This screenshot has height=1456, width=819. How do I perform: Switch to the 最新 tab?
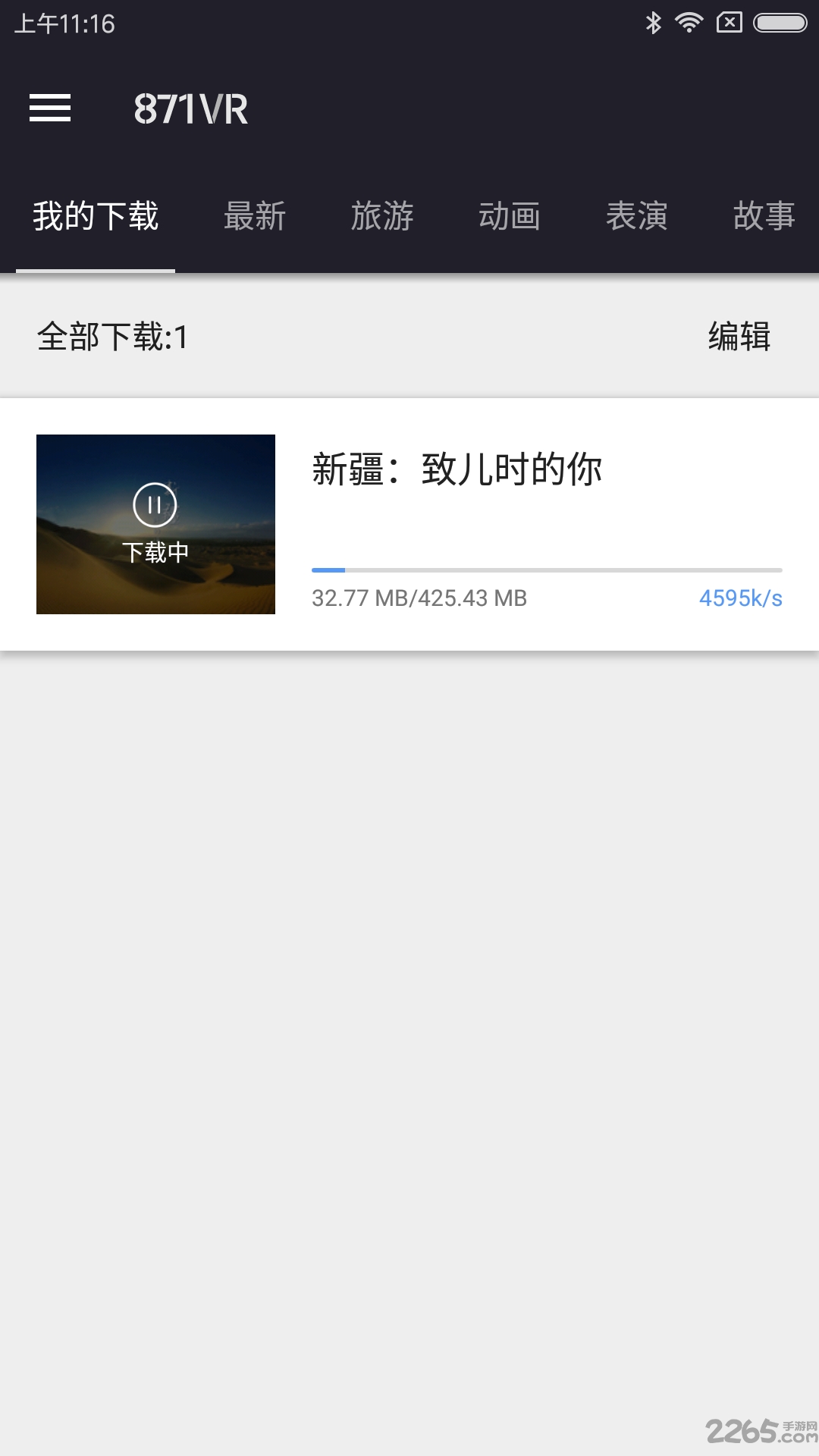point(255,216)
